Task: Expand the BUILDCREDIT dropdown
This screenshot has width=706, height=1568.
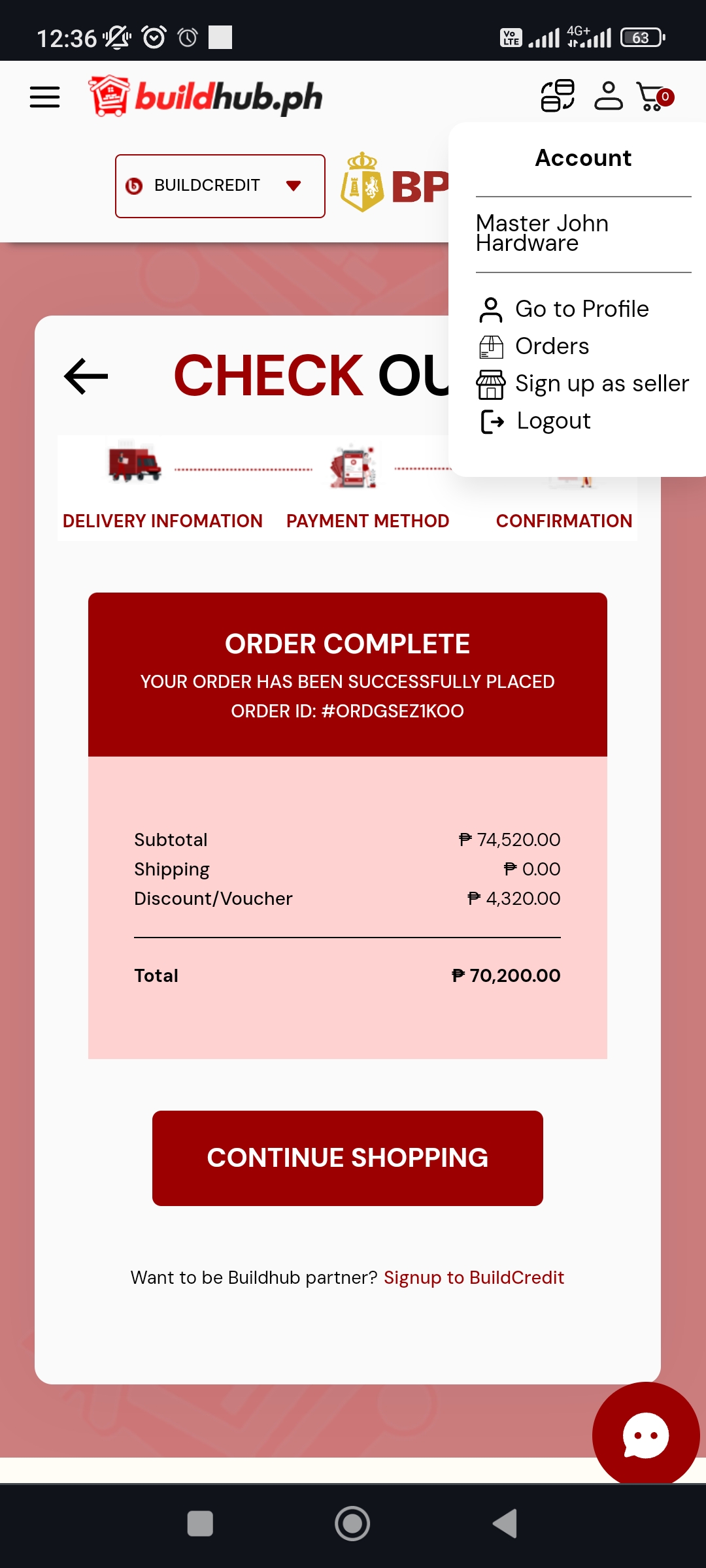Action: (x=220, y=186)
